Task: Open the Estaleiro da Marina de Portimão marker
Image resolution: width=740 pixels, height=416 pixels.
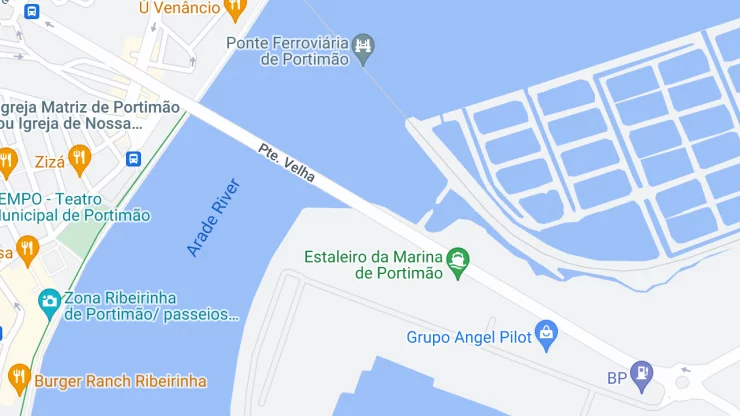Action: coord(458,263)
